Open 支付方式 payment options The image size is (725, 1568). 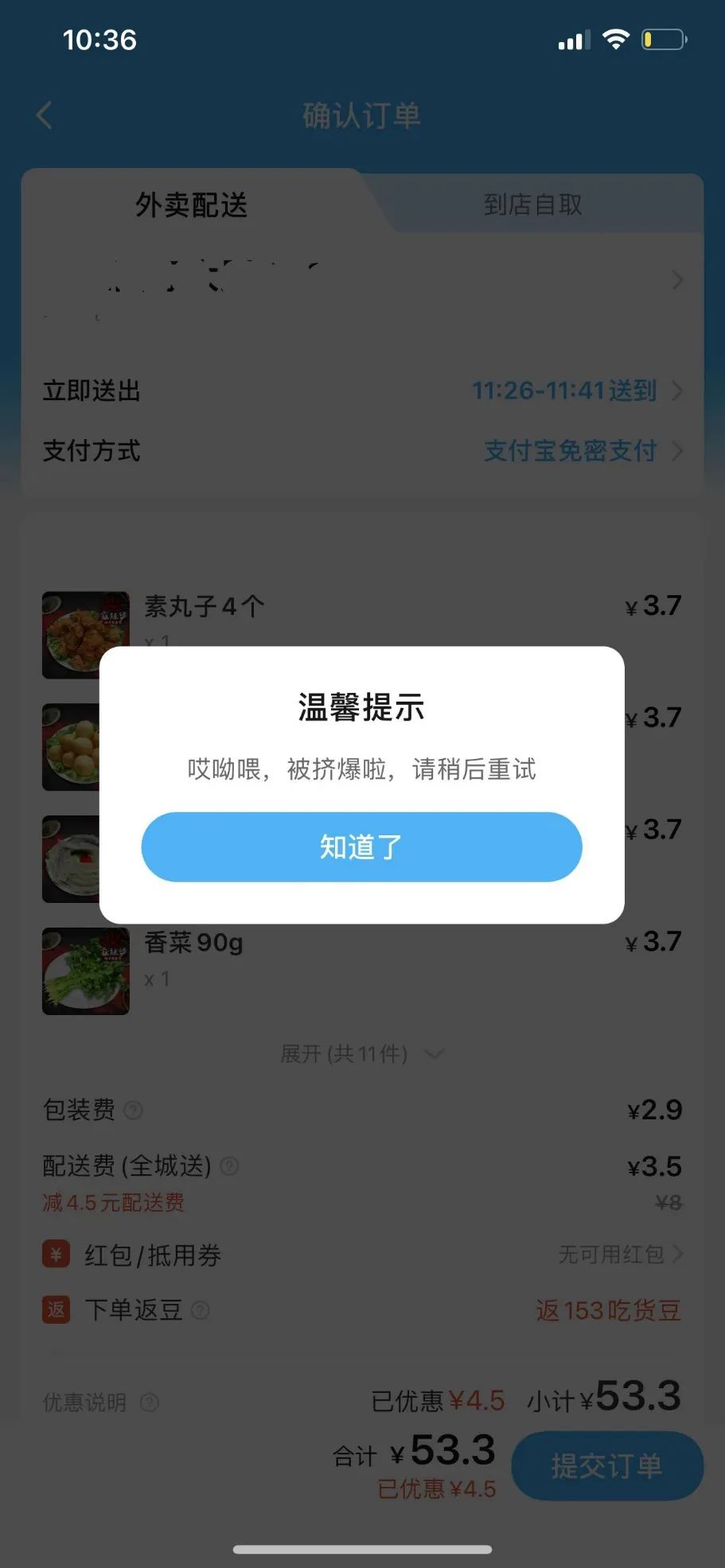click(362, 451)
